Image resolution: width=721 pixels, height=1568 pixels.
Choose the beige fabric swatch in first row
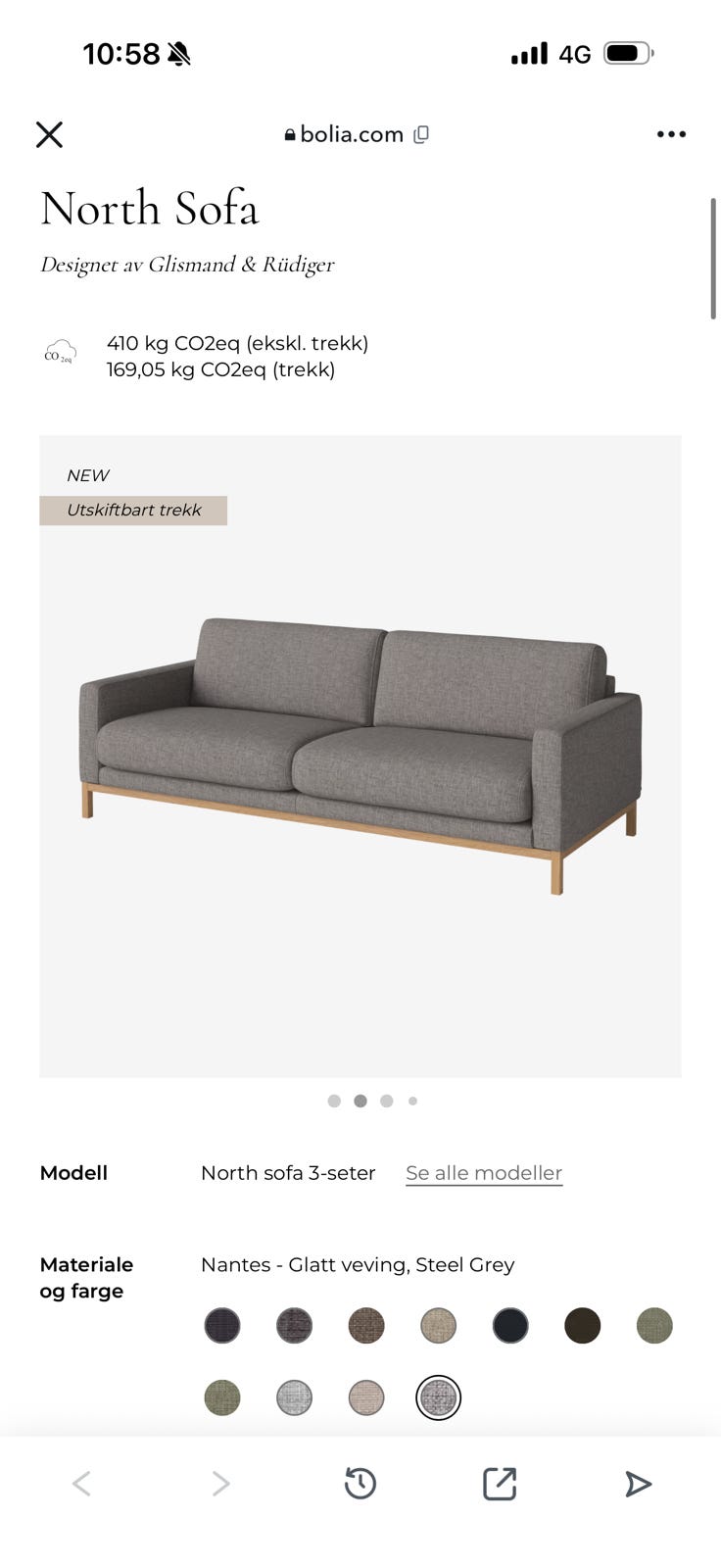pyautogui.click(x=439, y=1326)
